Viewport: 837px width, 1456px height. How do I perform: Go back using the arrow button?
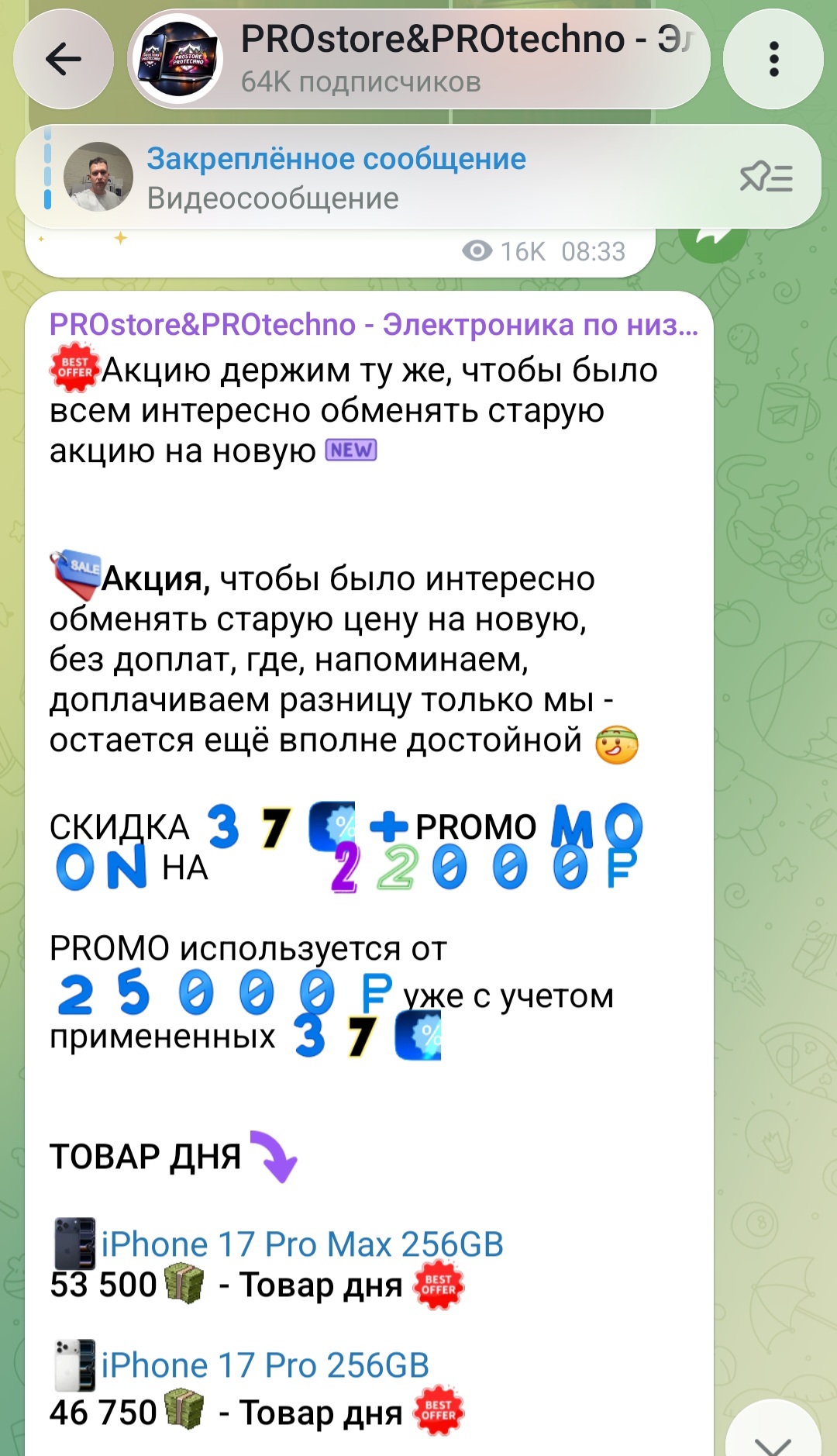(64, 59)
